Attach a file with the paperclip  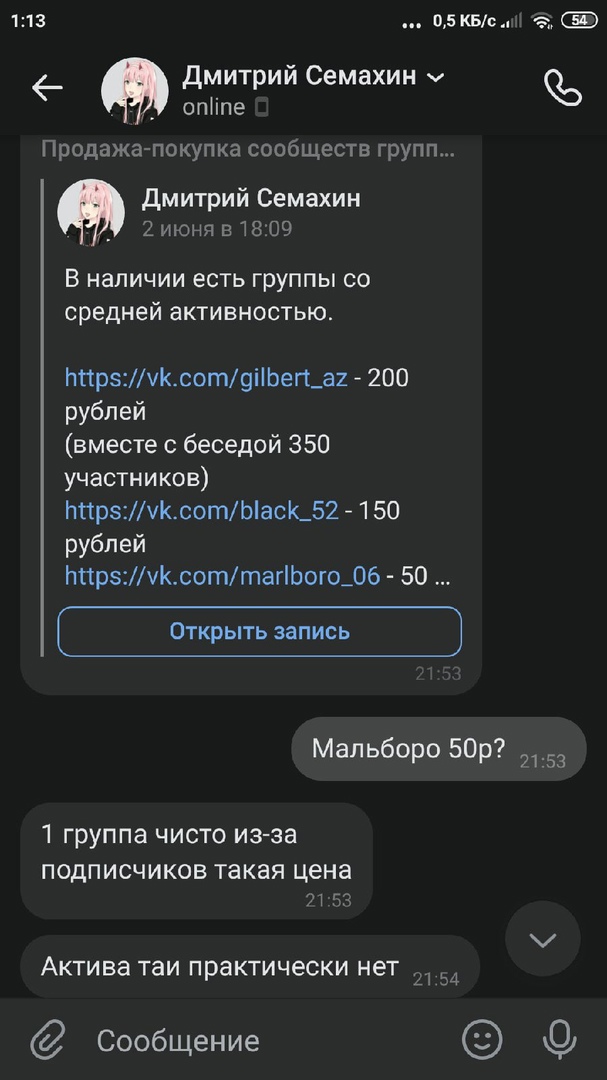pyautogui.click(x=47, y=1040)
